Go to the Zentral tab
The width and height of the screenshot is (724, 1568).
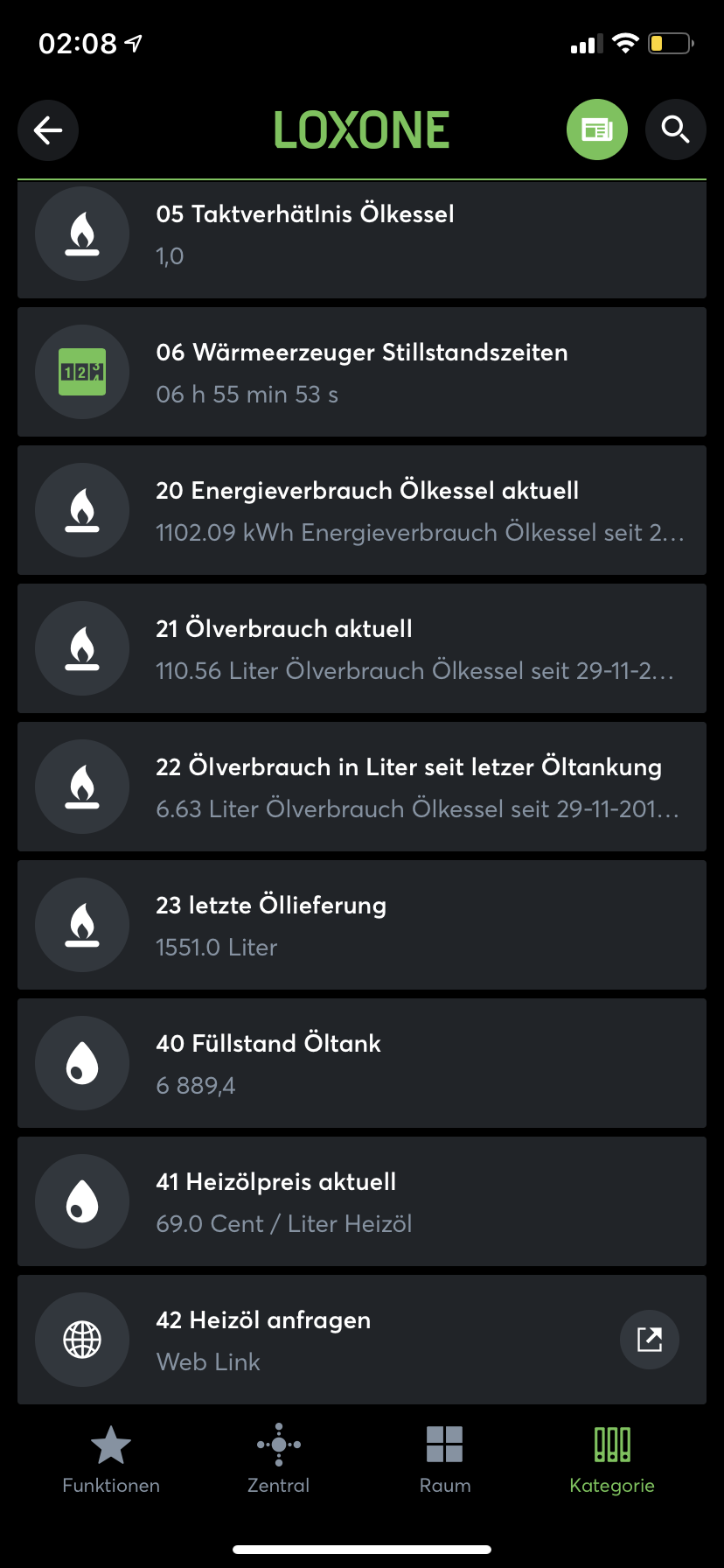tap(278, 1459)
